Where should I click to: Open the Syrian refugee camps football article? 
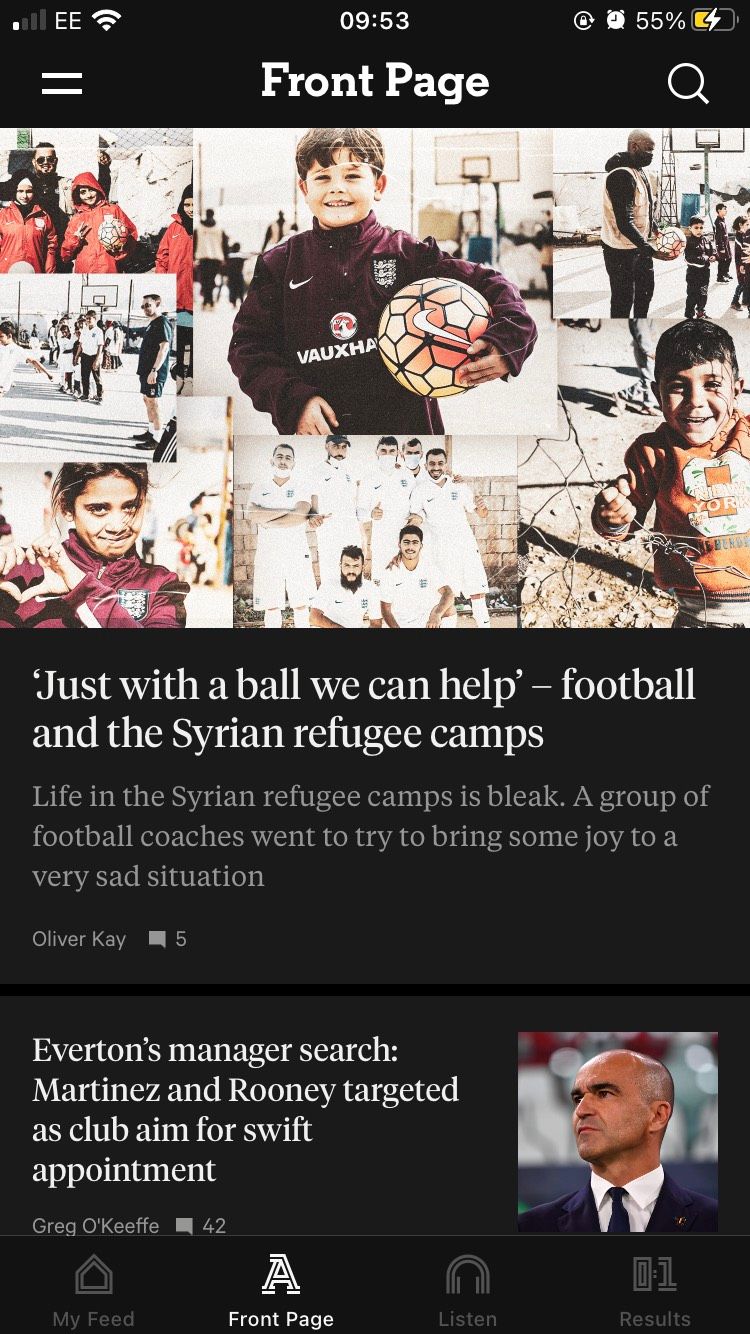[364, 709]
